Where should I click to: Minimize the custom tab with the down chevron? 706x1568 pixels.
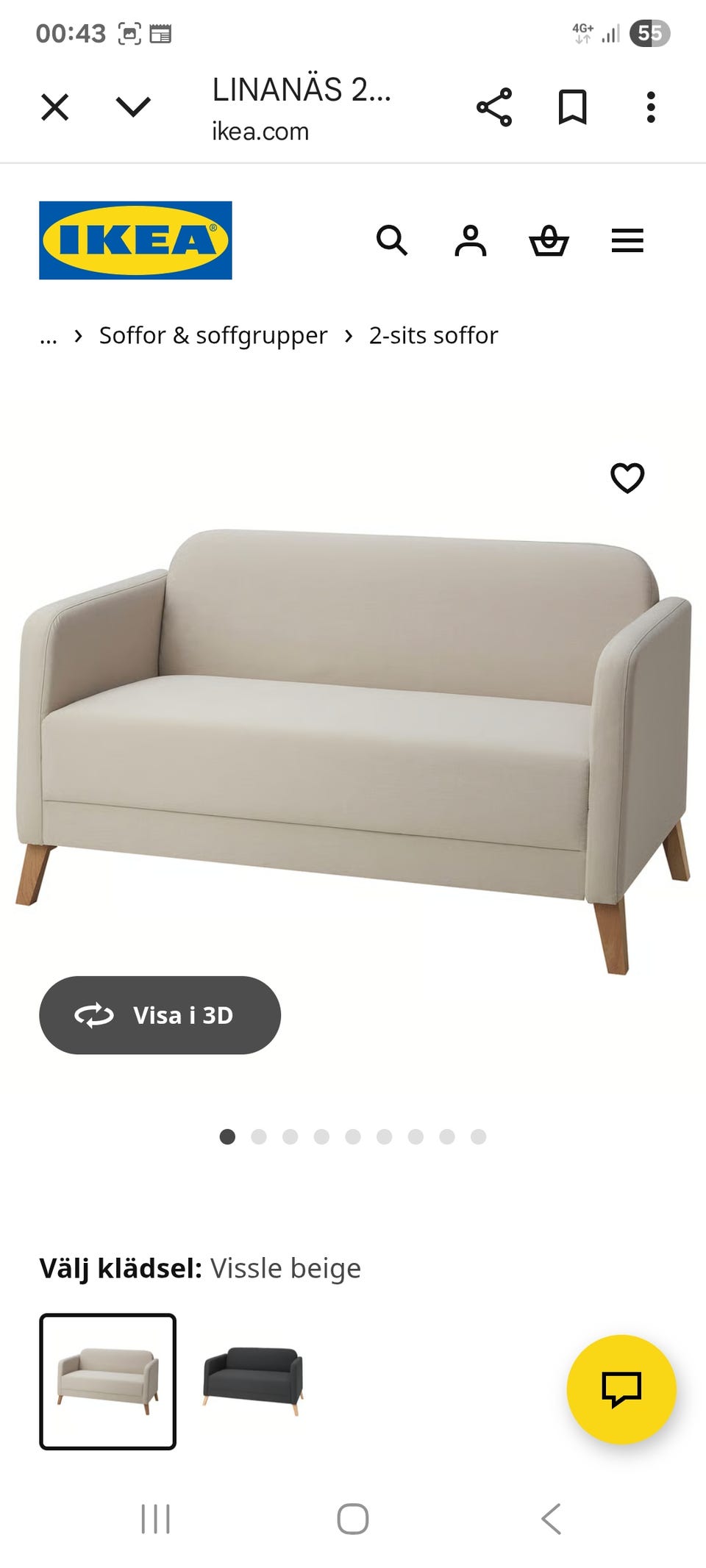pyautogui.click(x=133, y=107)
